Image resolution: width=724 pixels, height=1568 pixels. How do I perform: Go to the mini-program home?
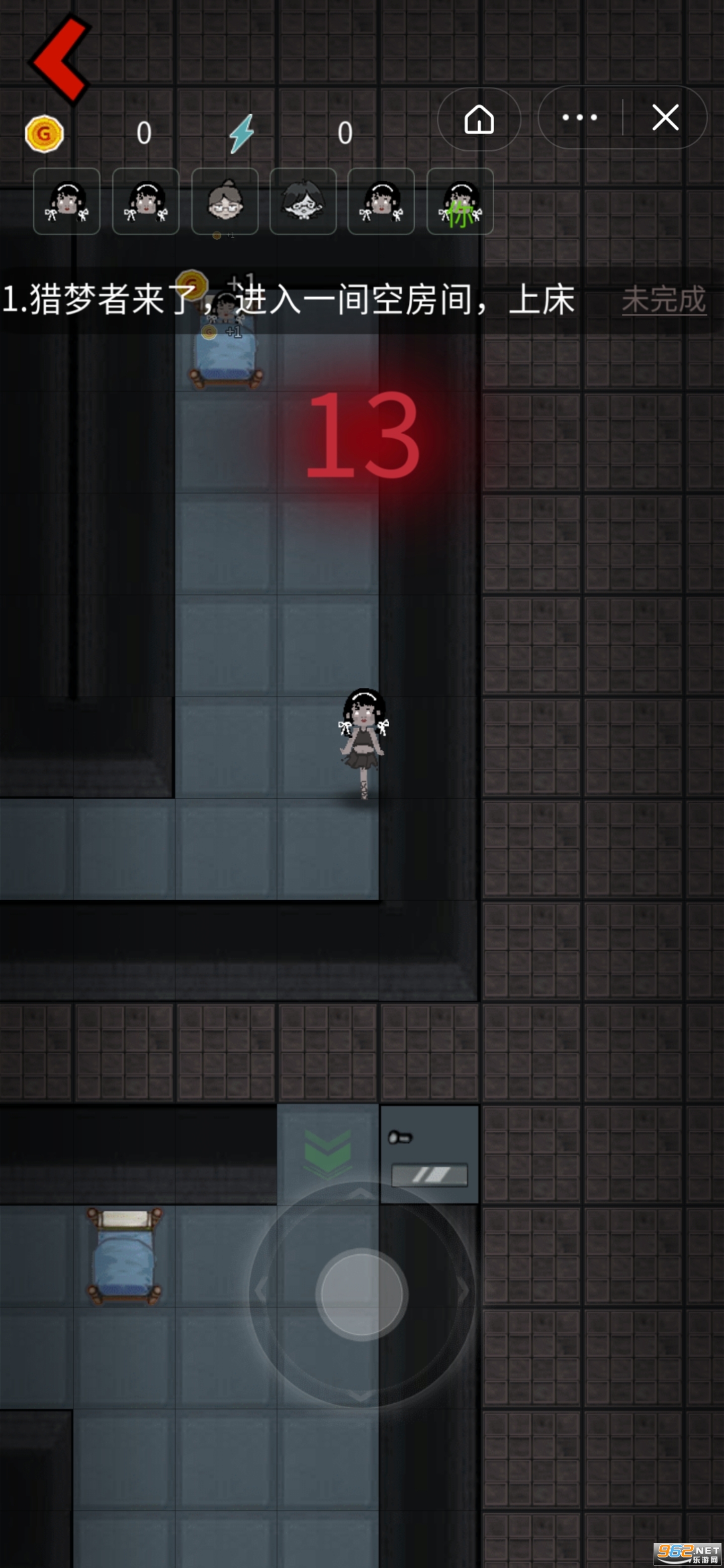click(x=479, y=119)
